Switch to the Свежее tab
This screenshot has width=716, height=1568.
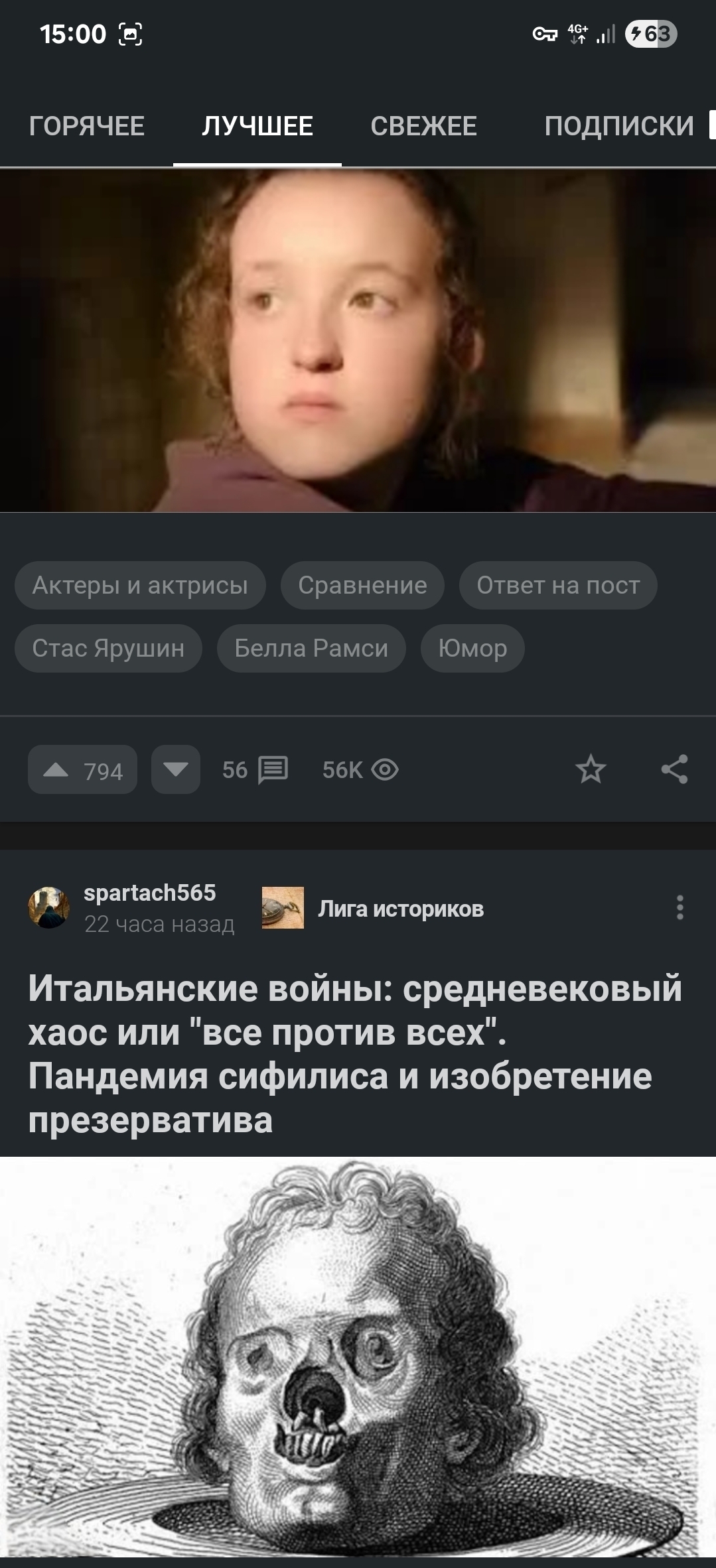[x=423, y=126]
